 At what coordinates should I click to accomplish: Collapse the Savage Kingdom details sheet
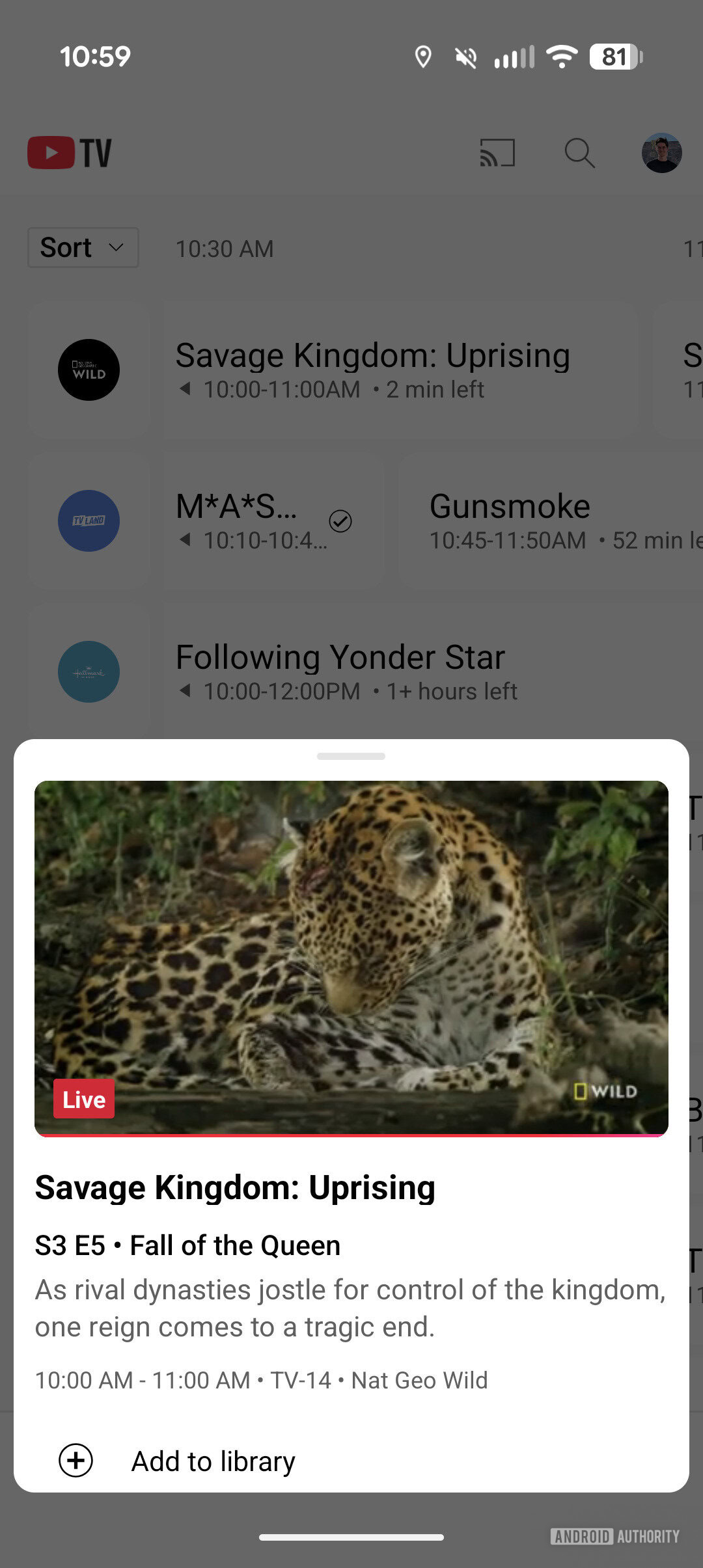click(351, 756)
